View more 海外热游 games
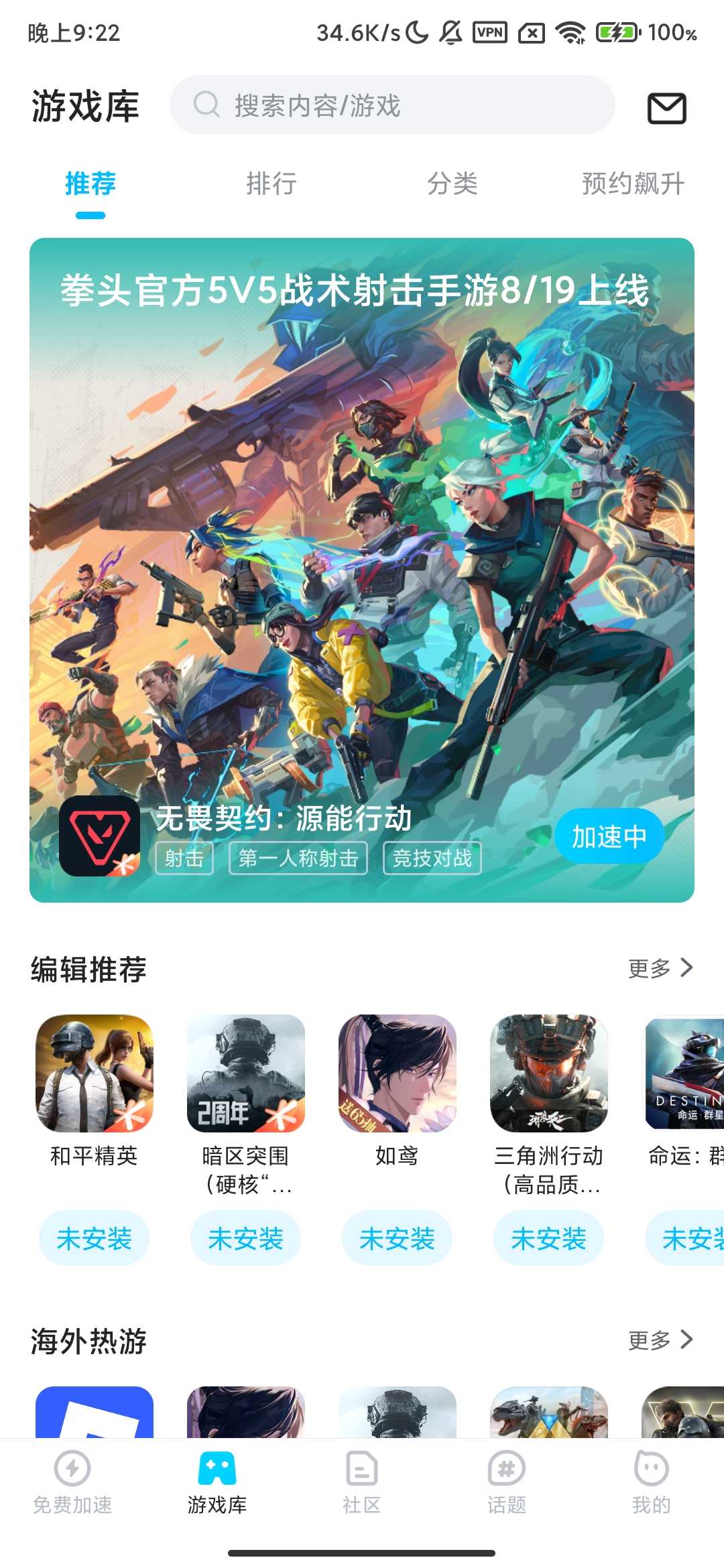Viewport: 724px width, 1568px height. (x=660, y=1340)
